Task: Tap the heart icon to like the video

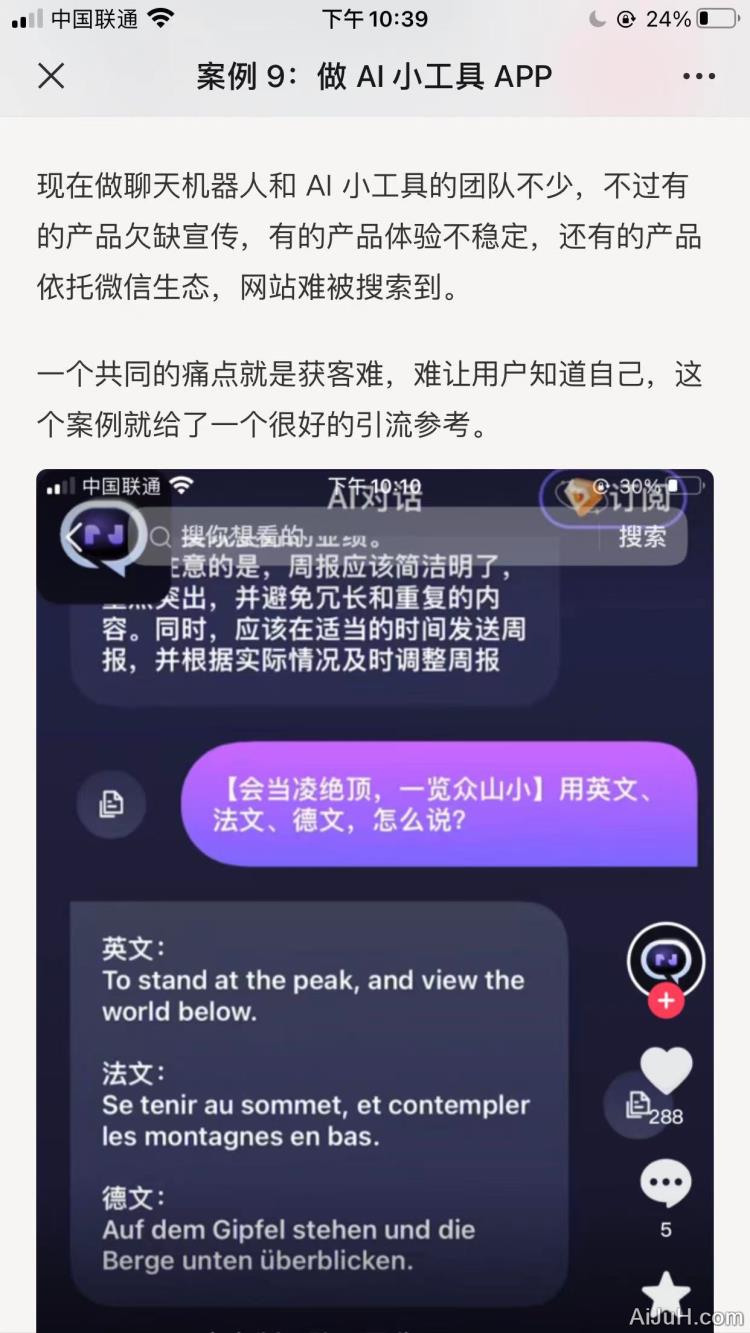Action: pos(668,1067)
